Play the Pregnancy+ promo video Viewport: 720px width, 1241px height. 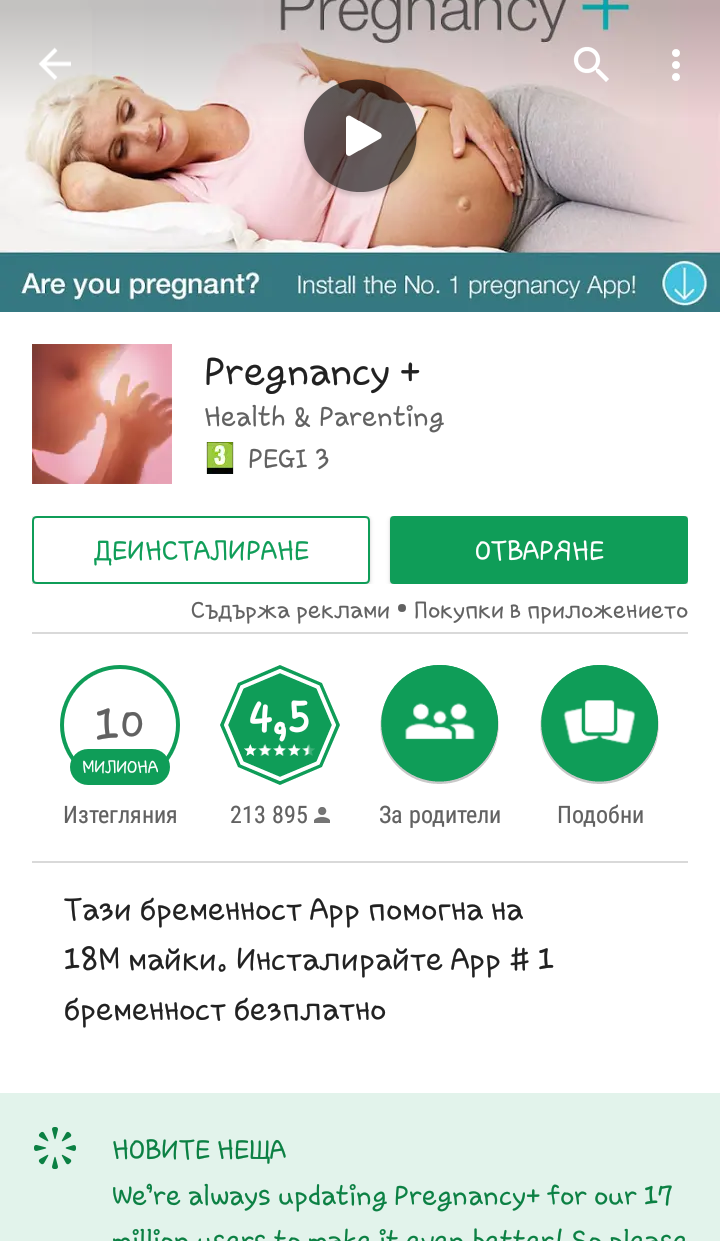(360, 136)
